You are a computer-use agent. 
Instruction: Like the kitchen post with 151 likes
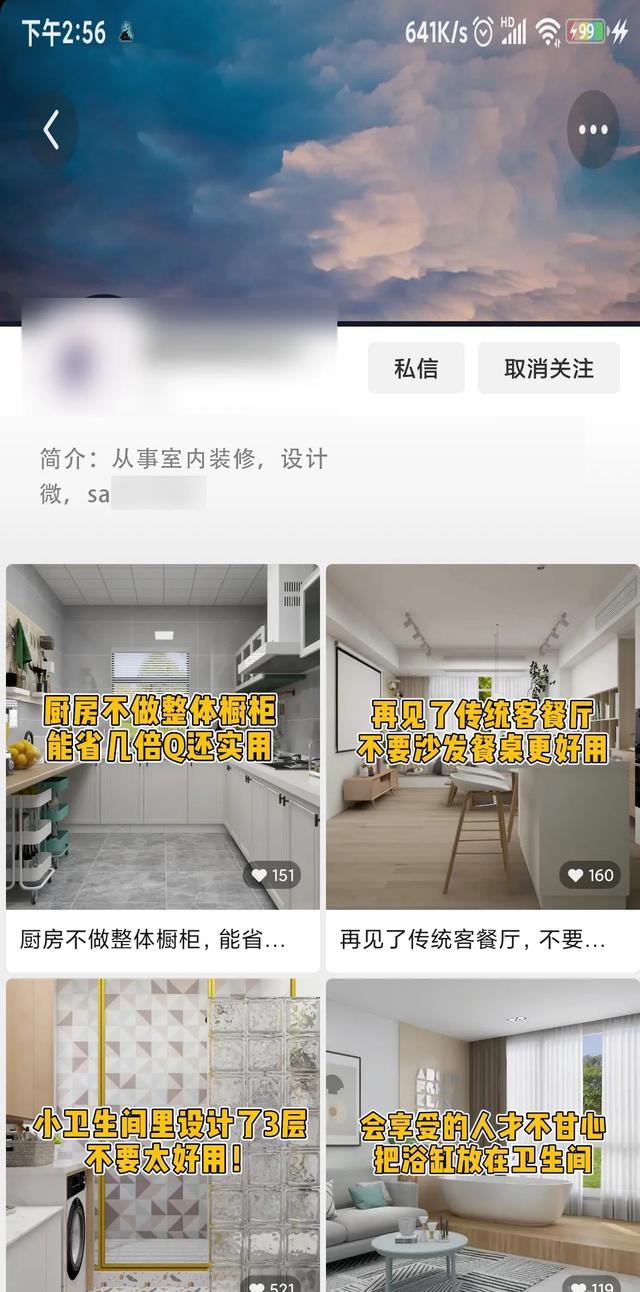pos(260,875)
